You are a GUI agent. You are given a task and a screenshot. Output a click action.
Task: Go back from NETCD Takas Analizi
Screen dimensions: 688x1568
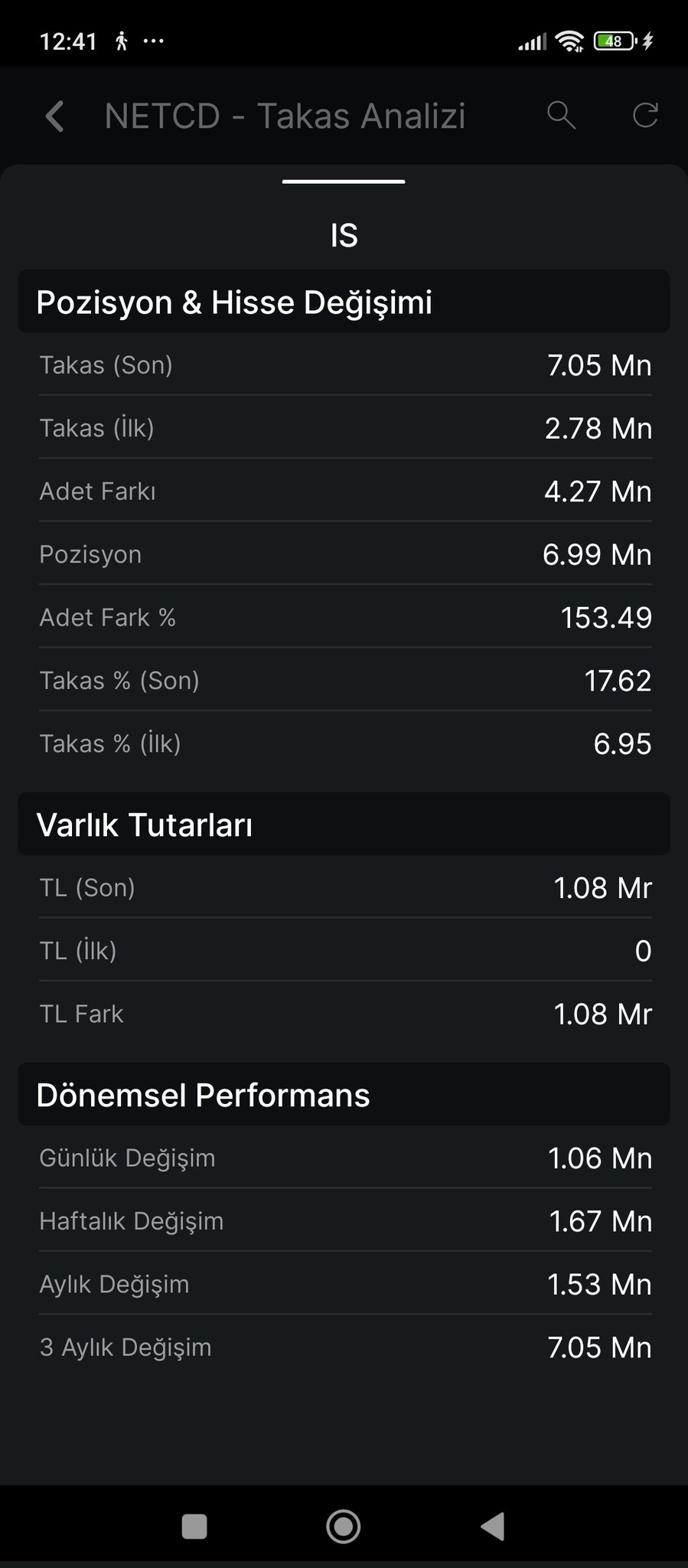pyautogui.click(x=55, y=116)
